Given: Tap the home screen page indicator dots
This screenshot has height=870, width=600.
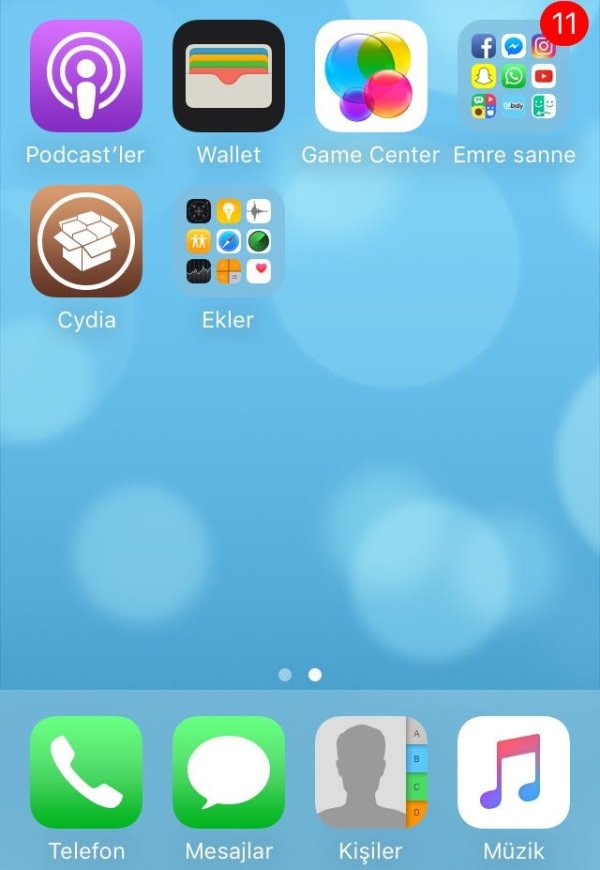Looking at the screenshot, I should click(x=300, y=675).
